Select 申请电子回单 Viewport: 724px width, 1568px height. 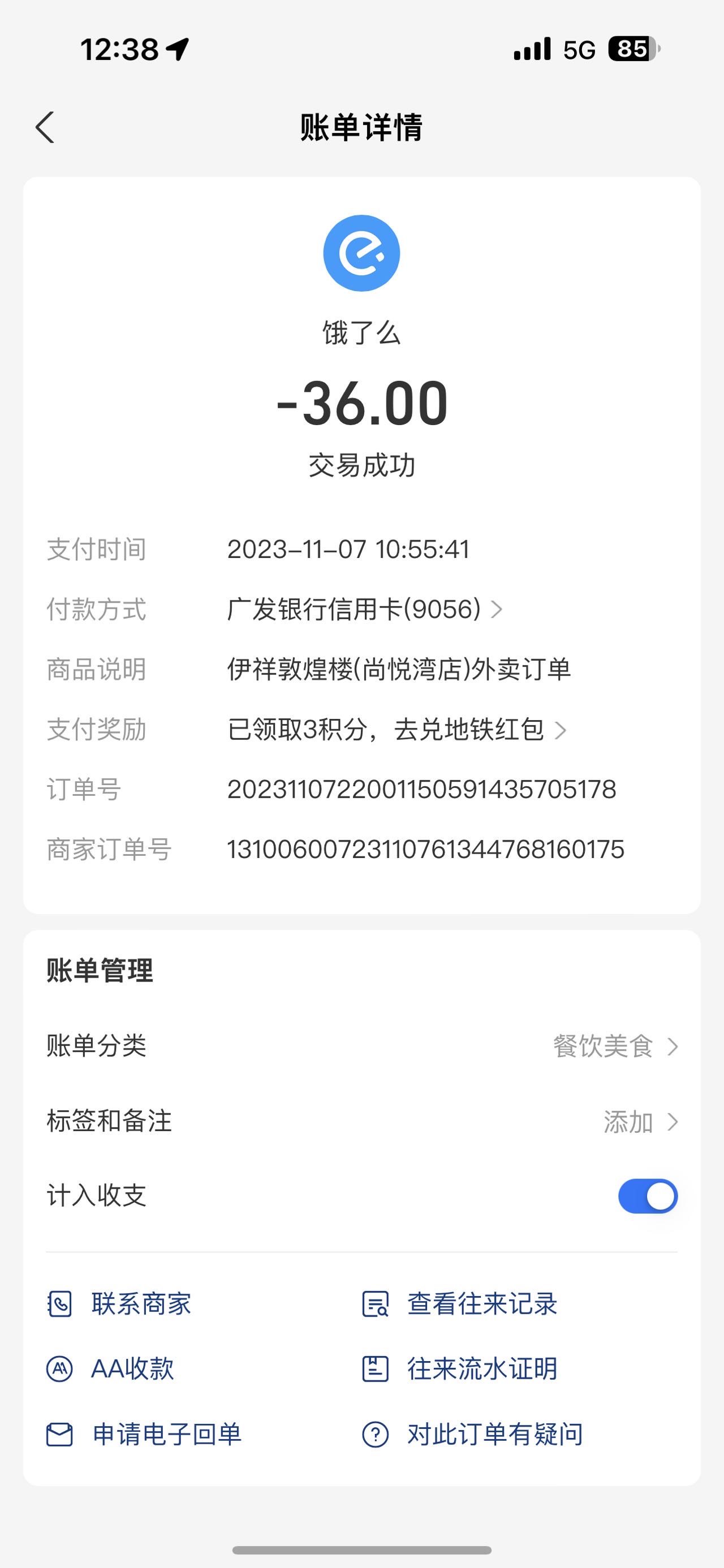coord(144,1434)
